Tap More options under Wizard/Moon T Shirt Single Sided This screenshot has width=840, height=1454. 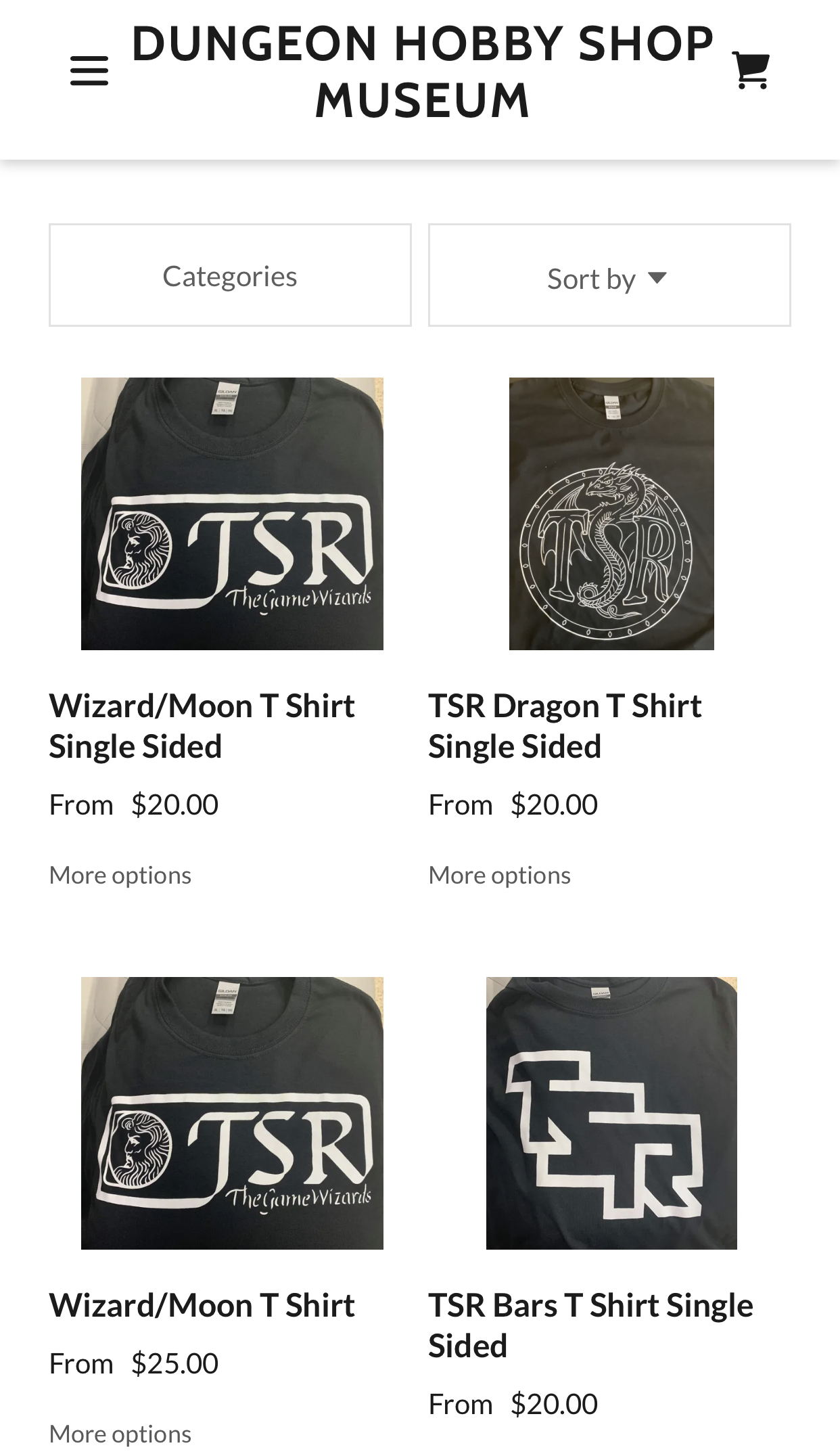120,875
